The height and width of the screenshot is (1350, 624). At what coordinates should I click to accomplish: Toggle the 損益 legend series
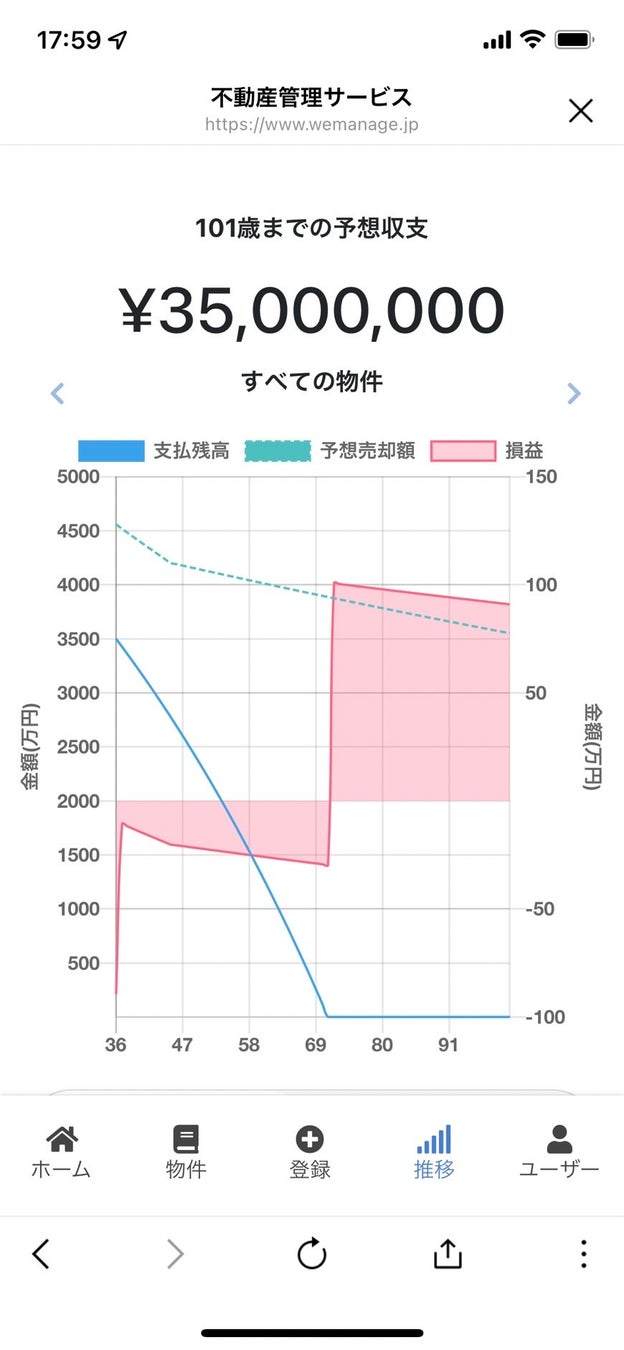487,451
